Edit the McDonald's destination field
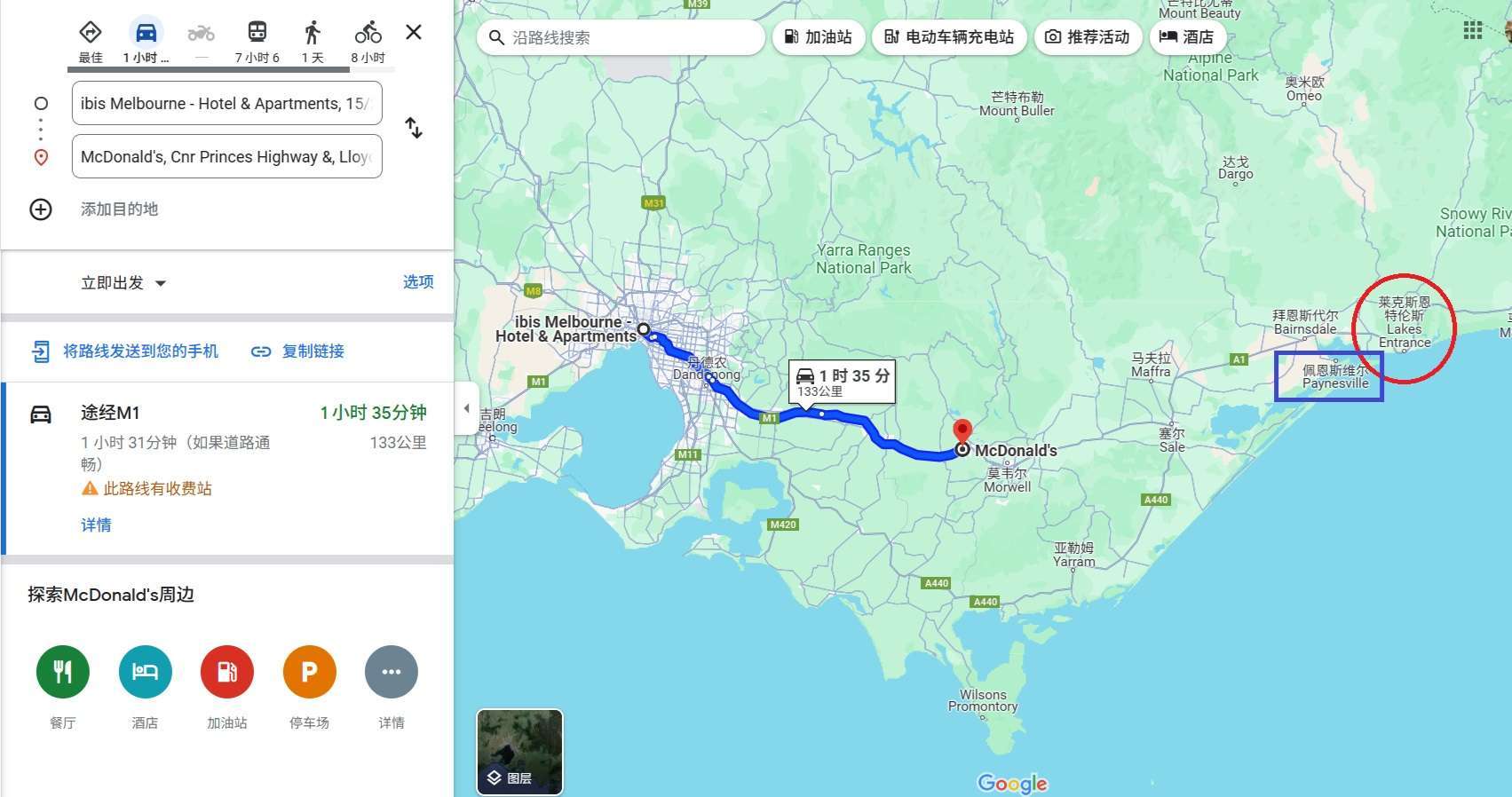The image size is (1512, 797). [226, 157]
